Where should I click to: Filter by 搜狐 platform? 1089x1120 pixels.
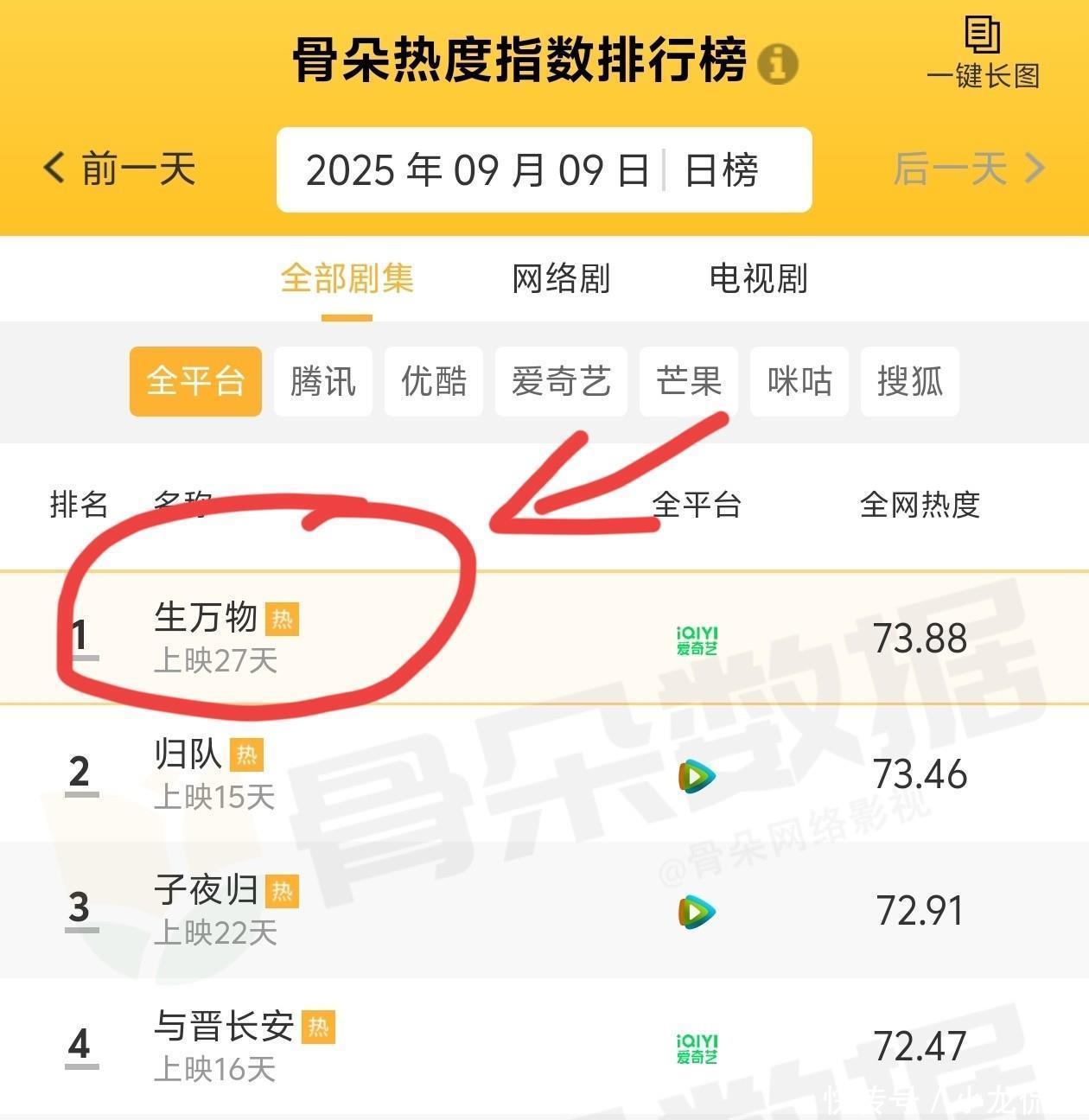[x=910, y=381]
